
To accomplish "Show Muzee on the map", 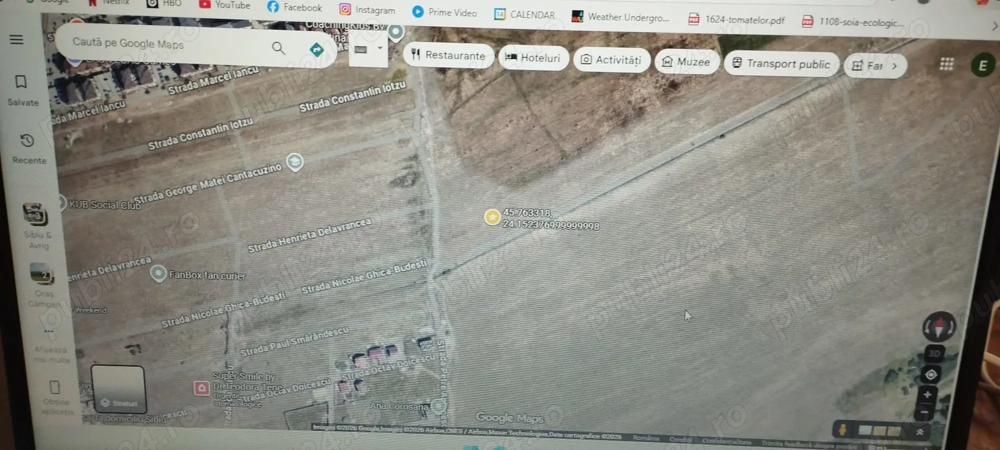I will pyautogui.click(x=687, y=62).
